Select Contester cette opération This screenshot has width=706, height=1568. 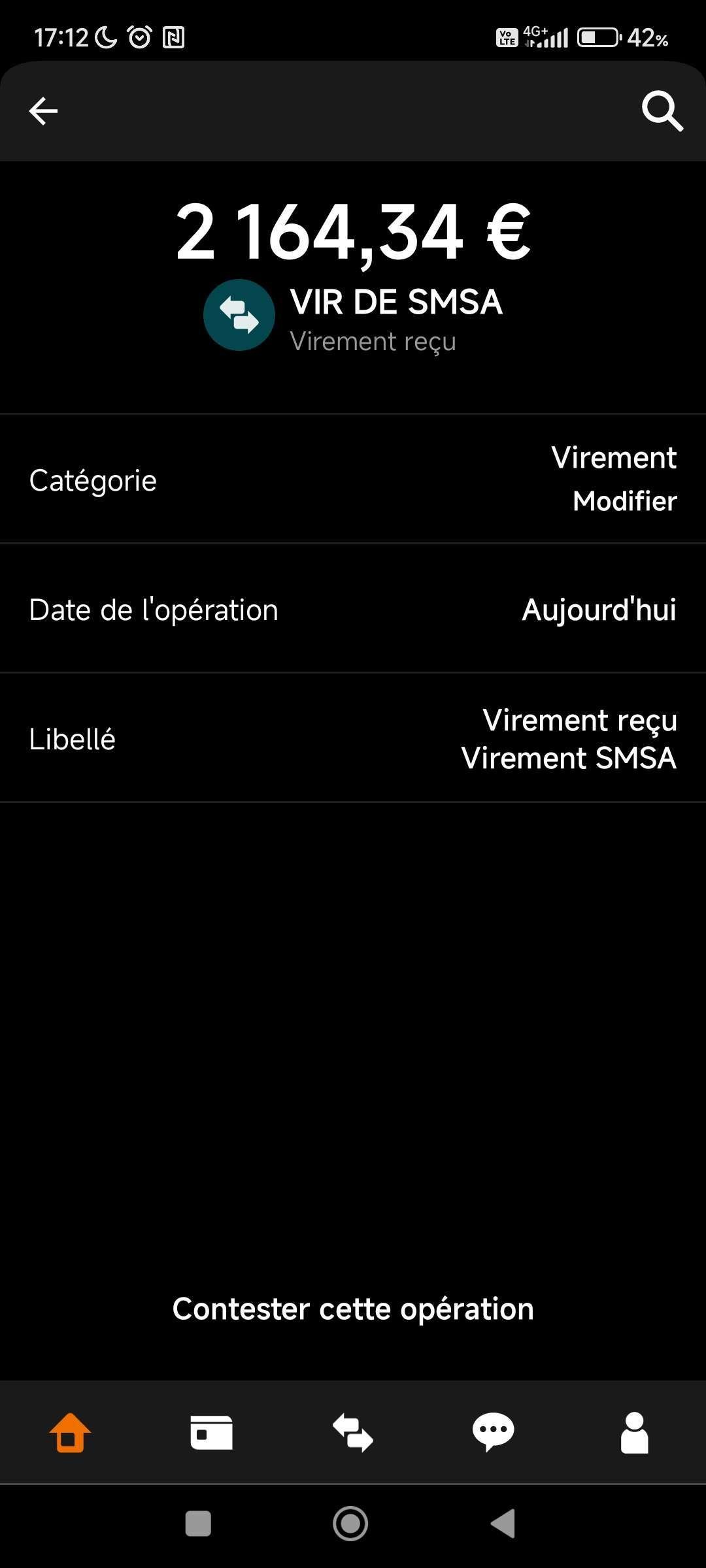353,1309
